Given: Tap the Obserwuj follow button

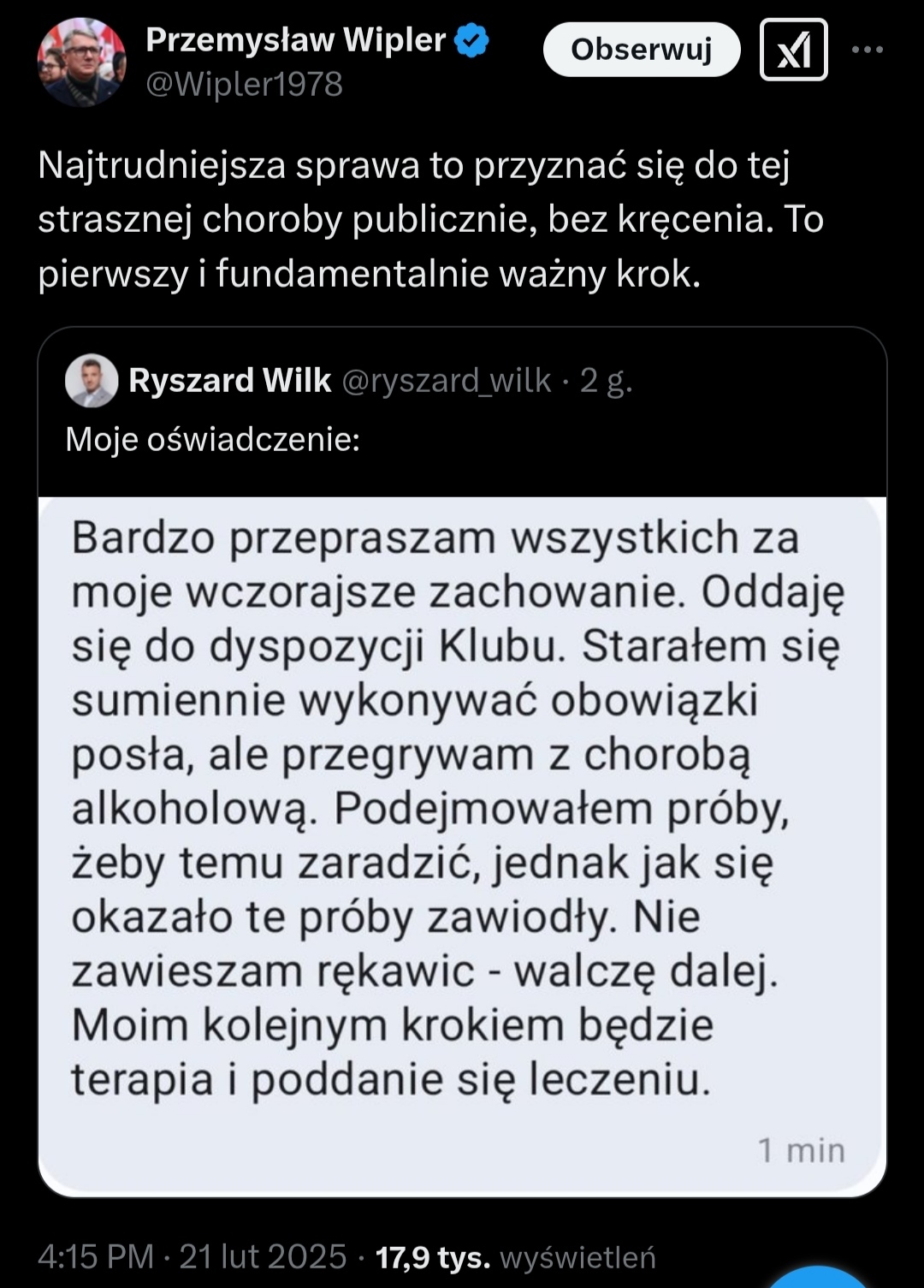Looking at the screenshot, I should point(642,50).
